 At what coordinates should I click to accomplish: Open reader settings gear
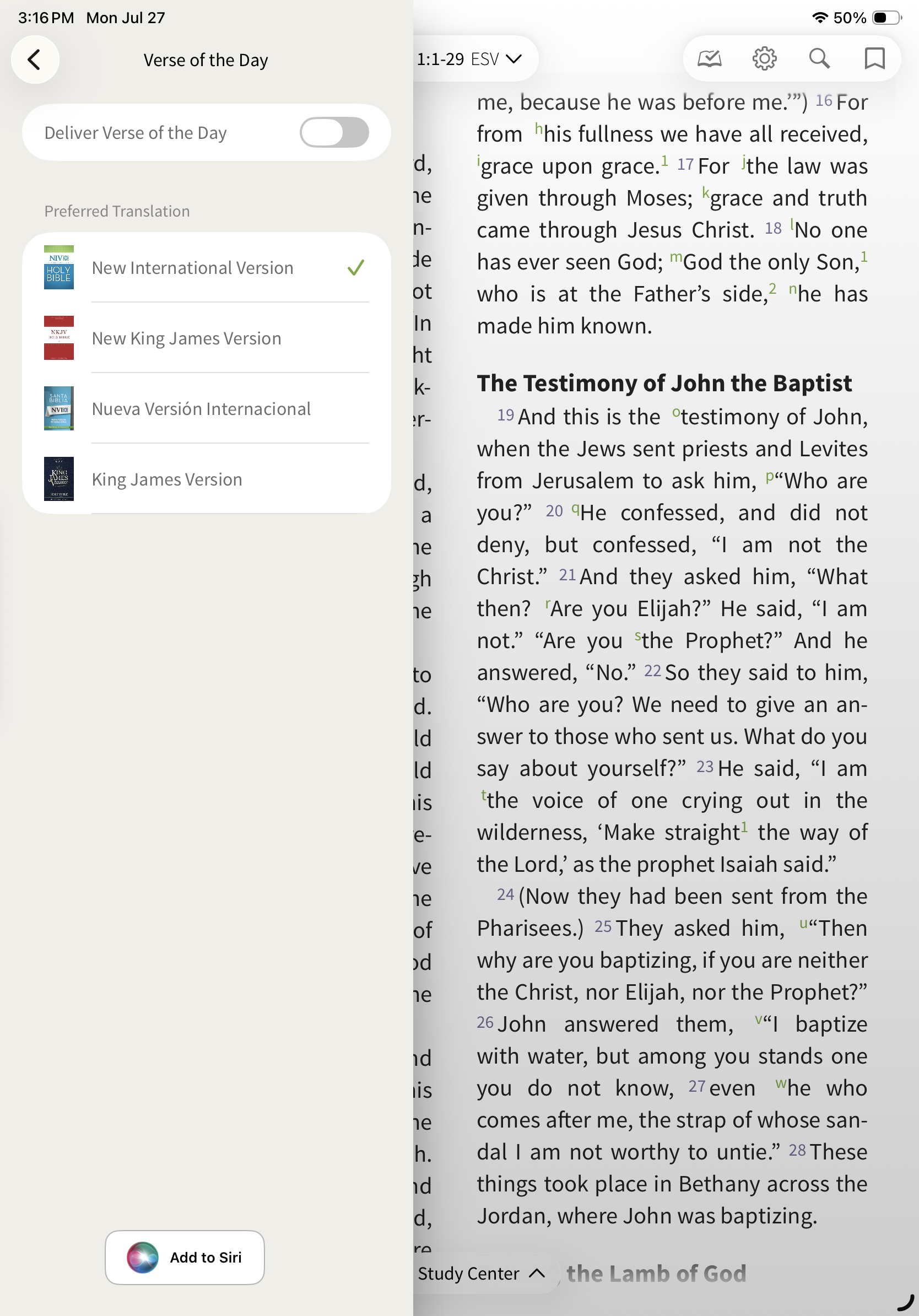pyautogui.click(x=764, y=58)
